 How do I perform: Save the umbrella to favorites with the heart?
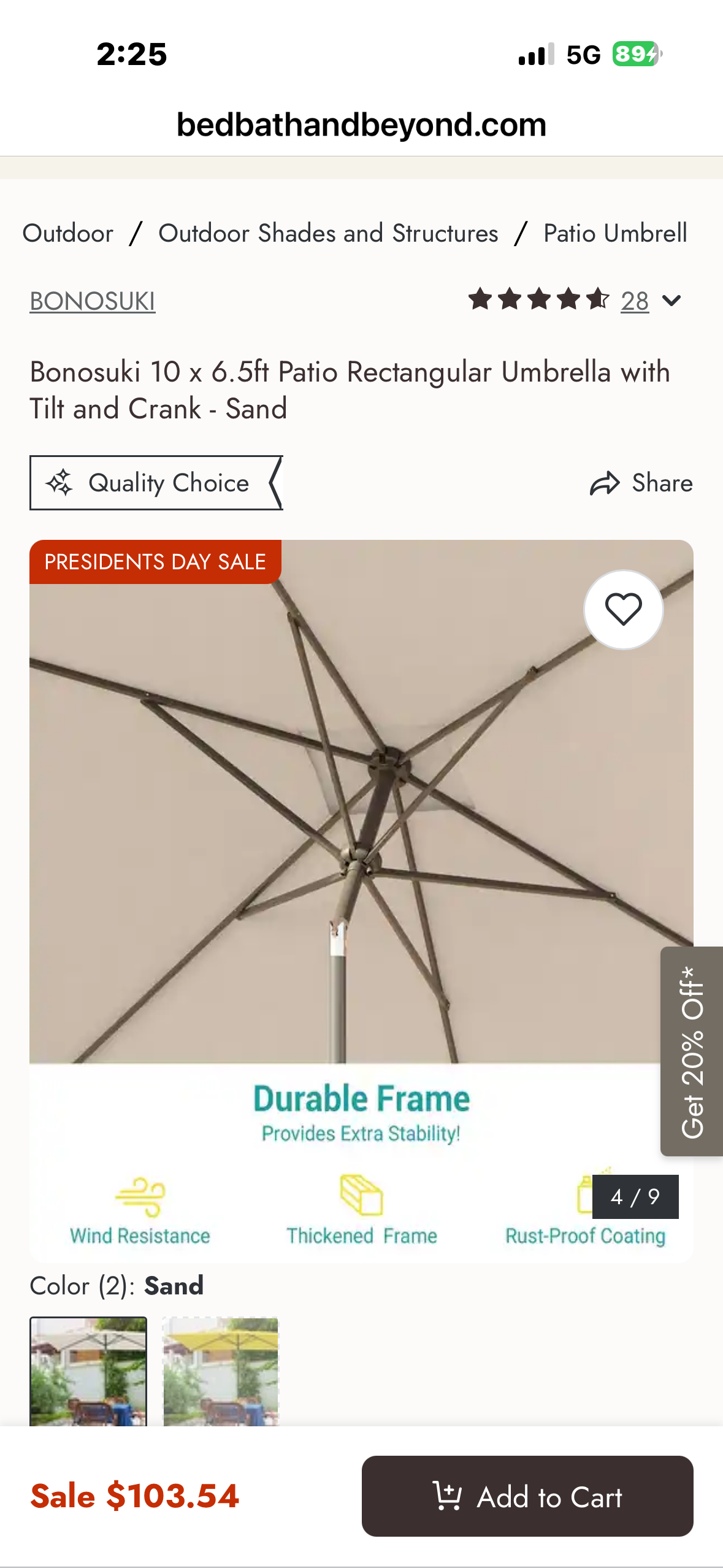pyautogui.click(x=623, y=609)
